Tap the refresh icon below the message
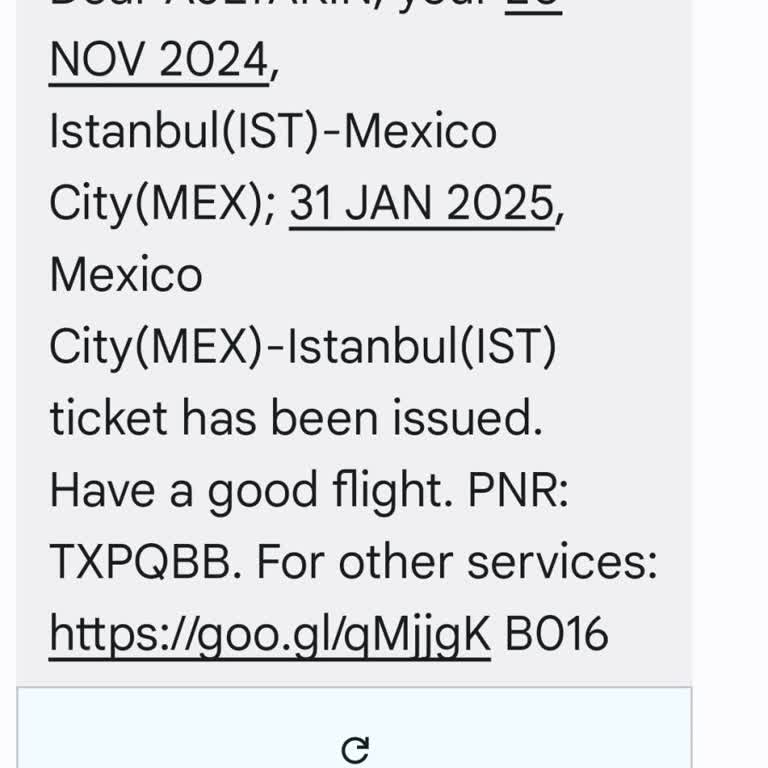The image size is (768, 768). pos(354,749)
